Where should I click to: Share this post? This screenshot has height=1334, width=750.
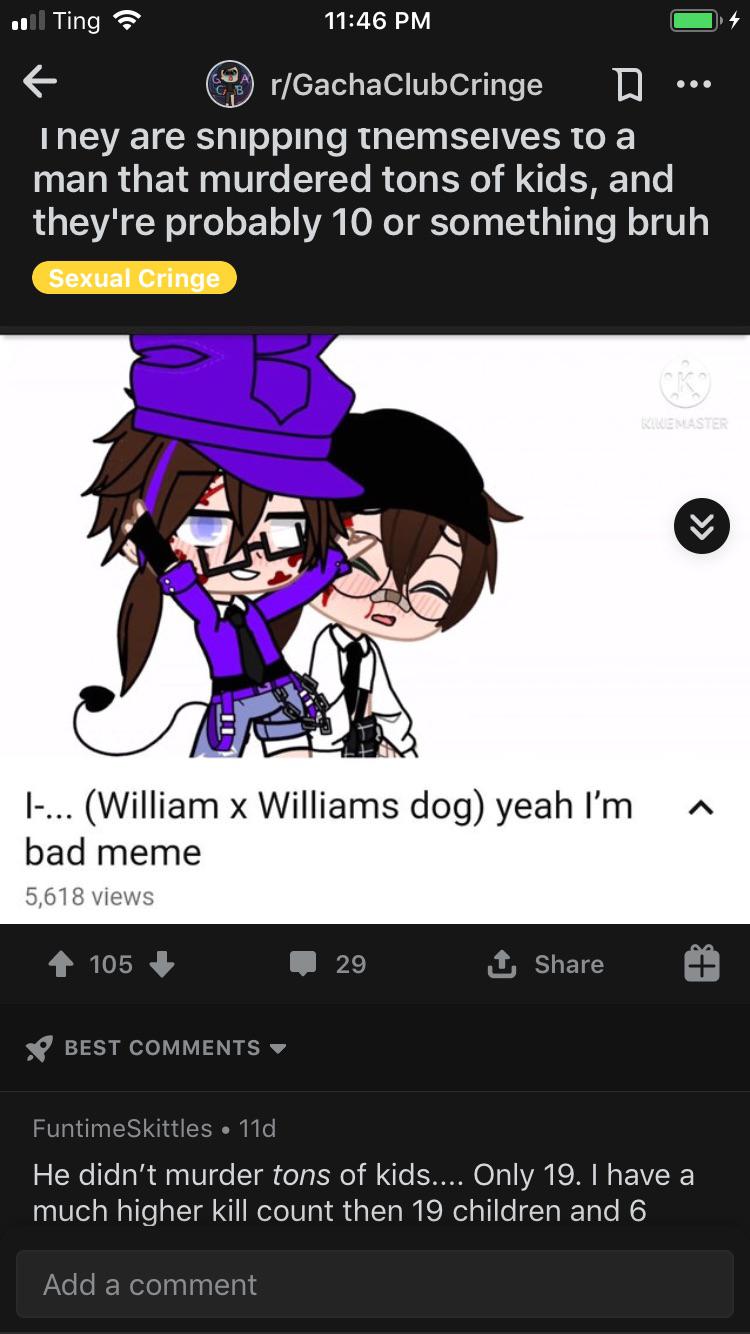[545, 964]
